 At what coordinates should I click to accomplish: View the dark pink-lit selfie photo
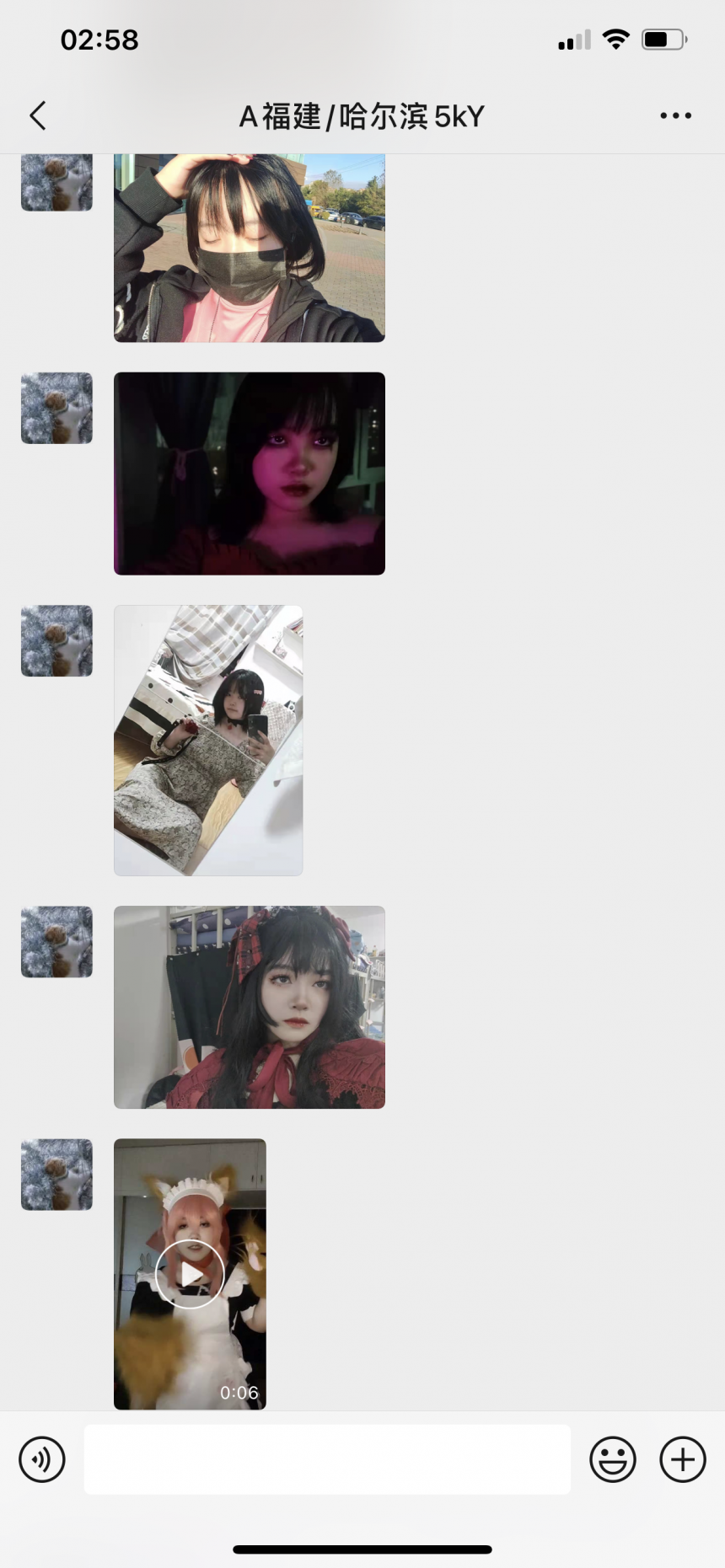(249, 474)
